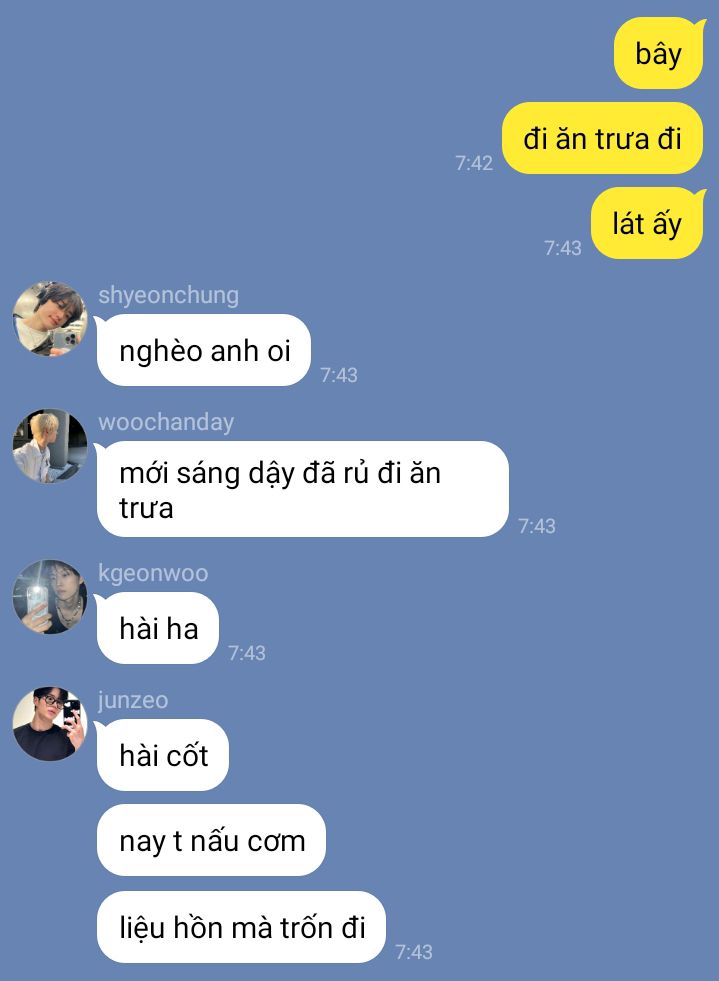Open junzeo's profile avatar
Viewport: 719px width, 981px height.
click(50, 724)
